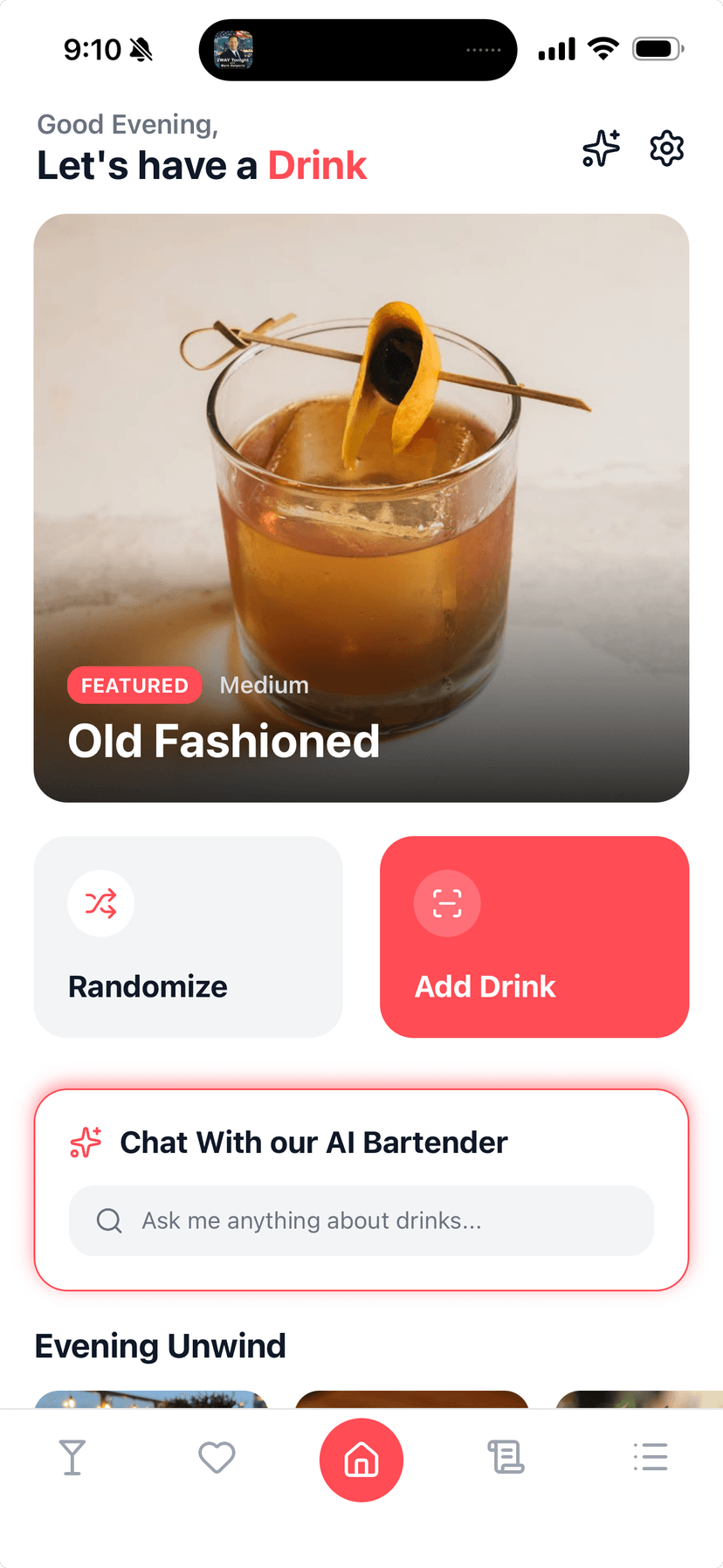Go to the home tab

(x=361, y=1460)
